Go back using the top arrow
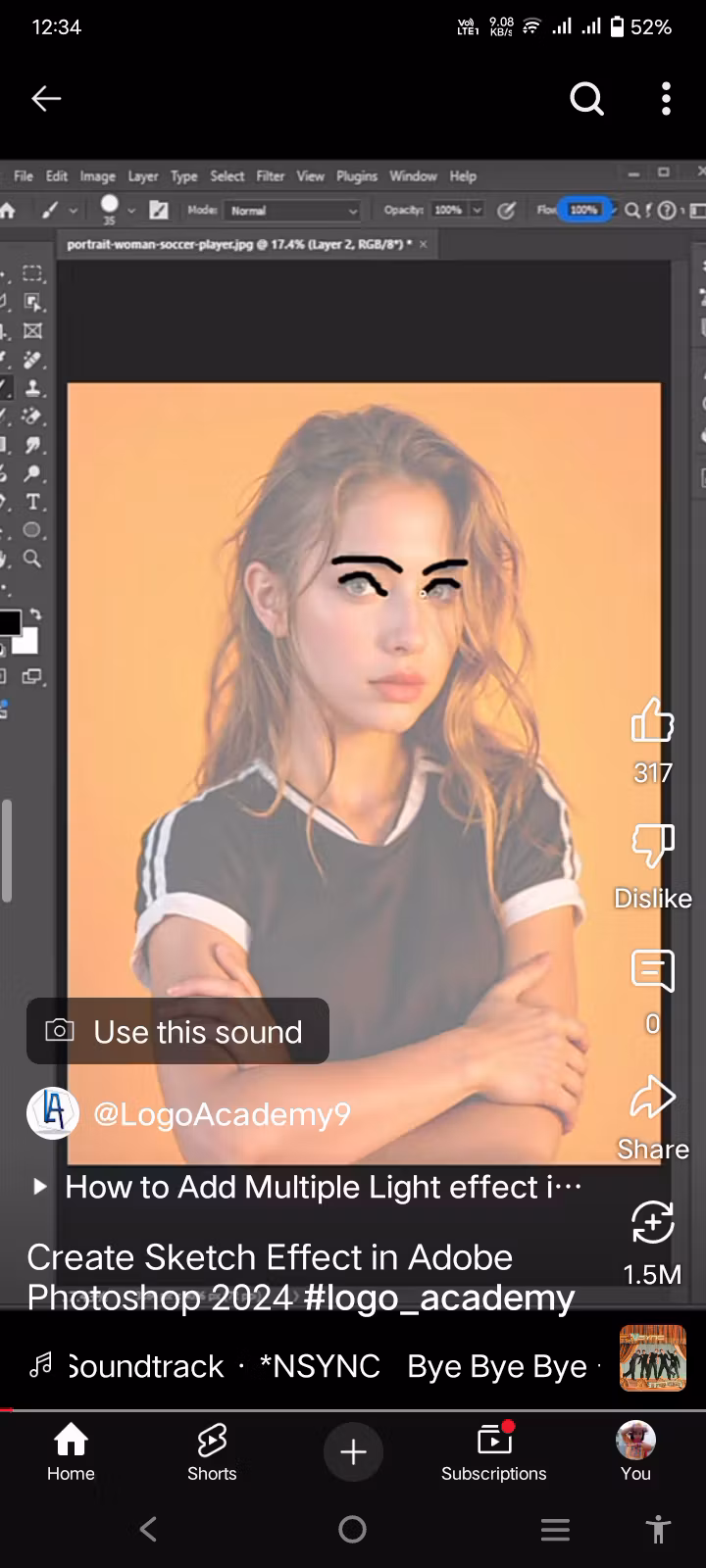The height and width of the screenshot is (1568, 706). pos(46,98)
